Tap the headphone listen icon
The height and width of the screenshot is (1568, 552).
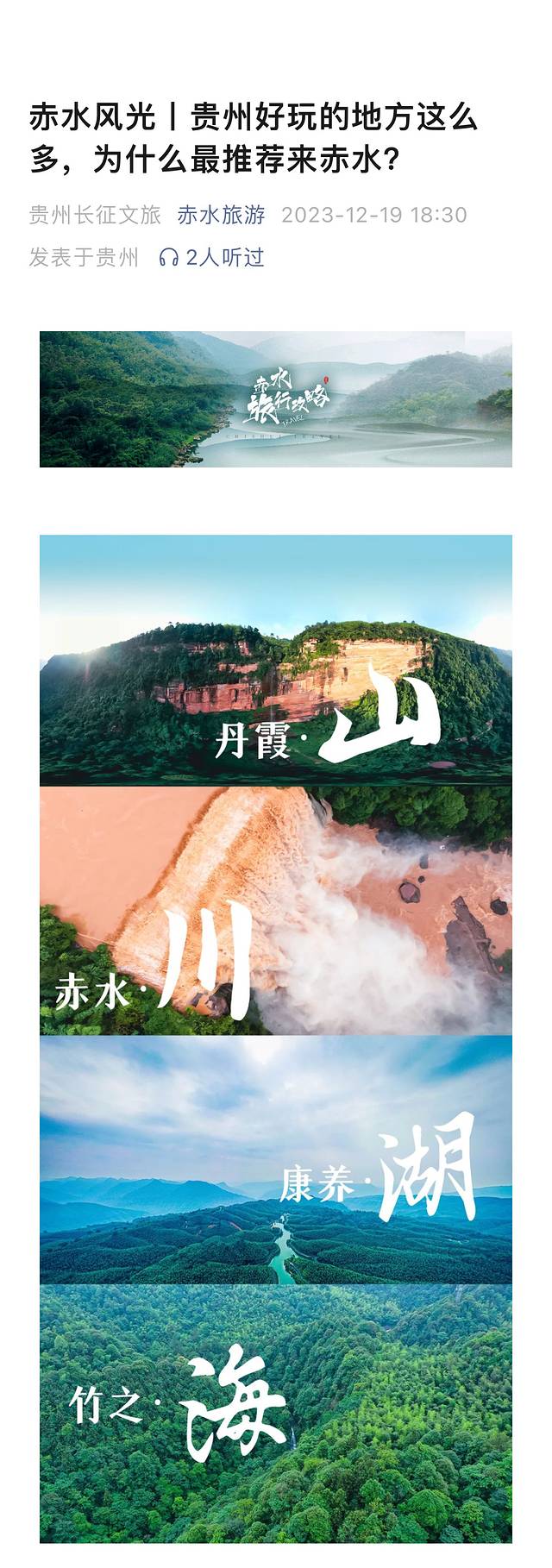tap(169, 257)
